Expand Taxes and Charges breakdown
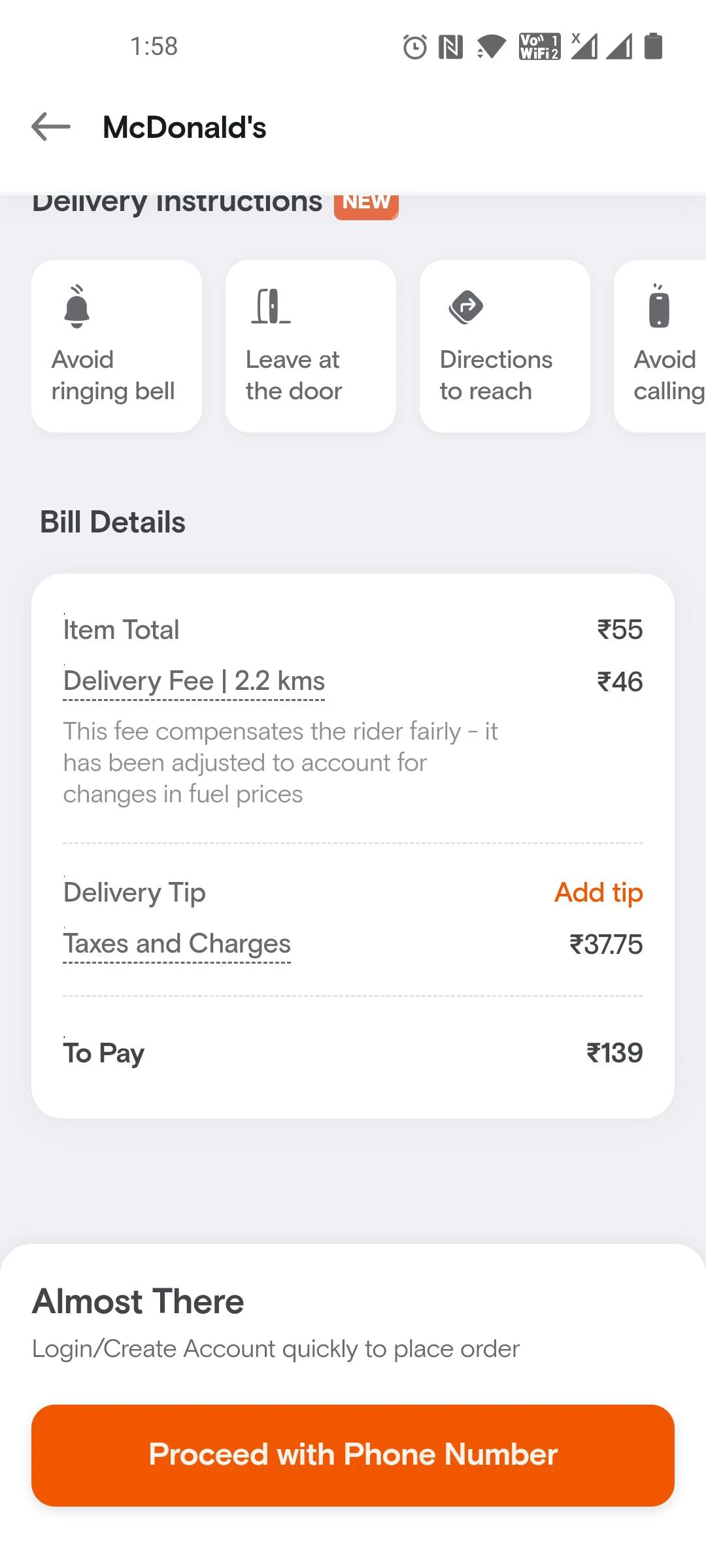This screenshot has height=1568, width=706. pos(176,943)
